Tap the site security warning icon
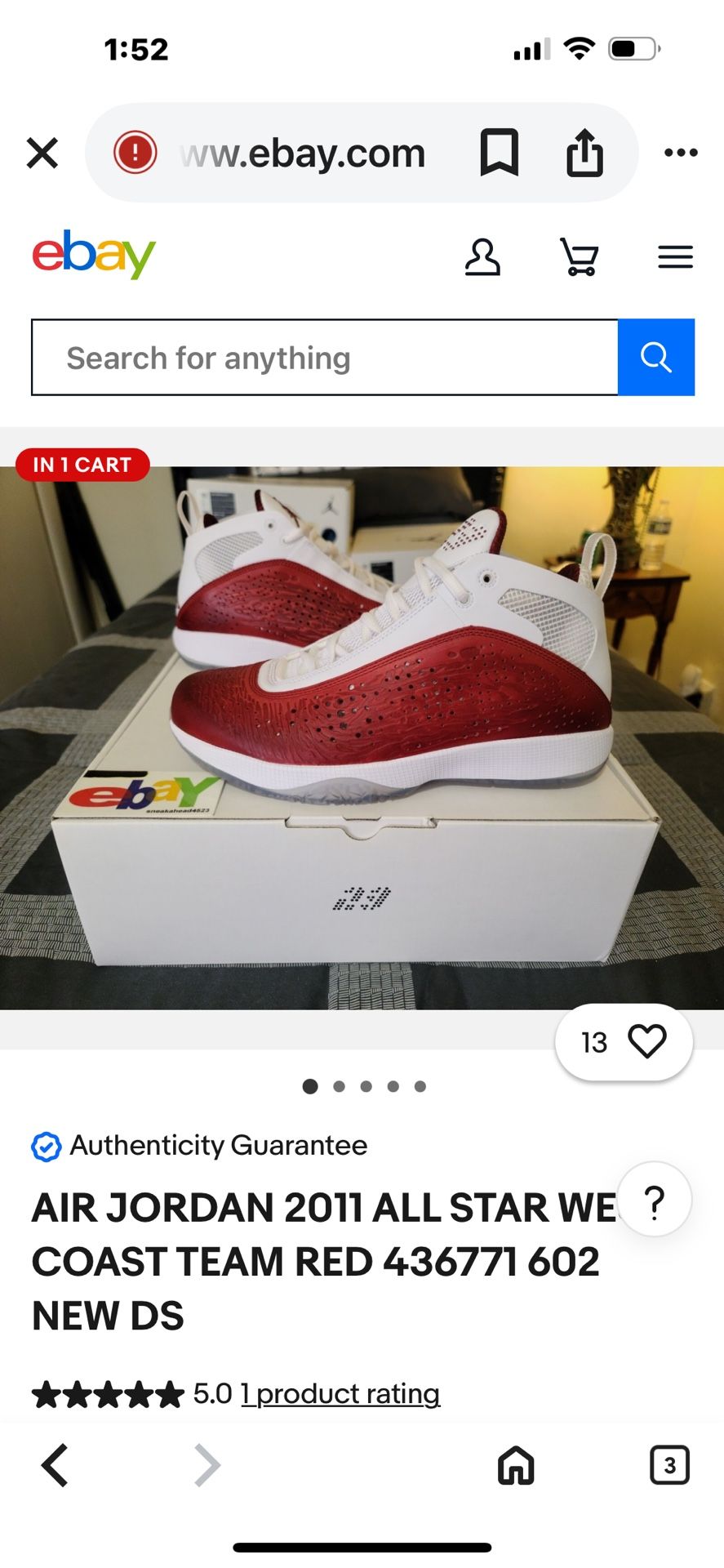The width and height of the screenshot is (724, 1568). tap(135, 153)
